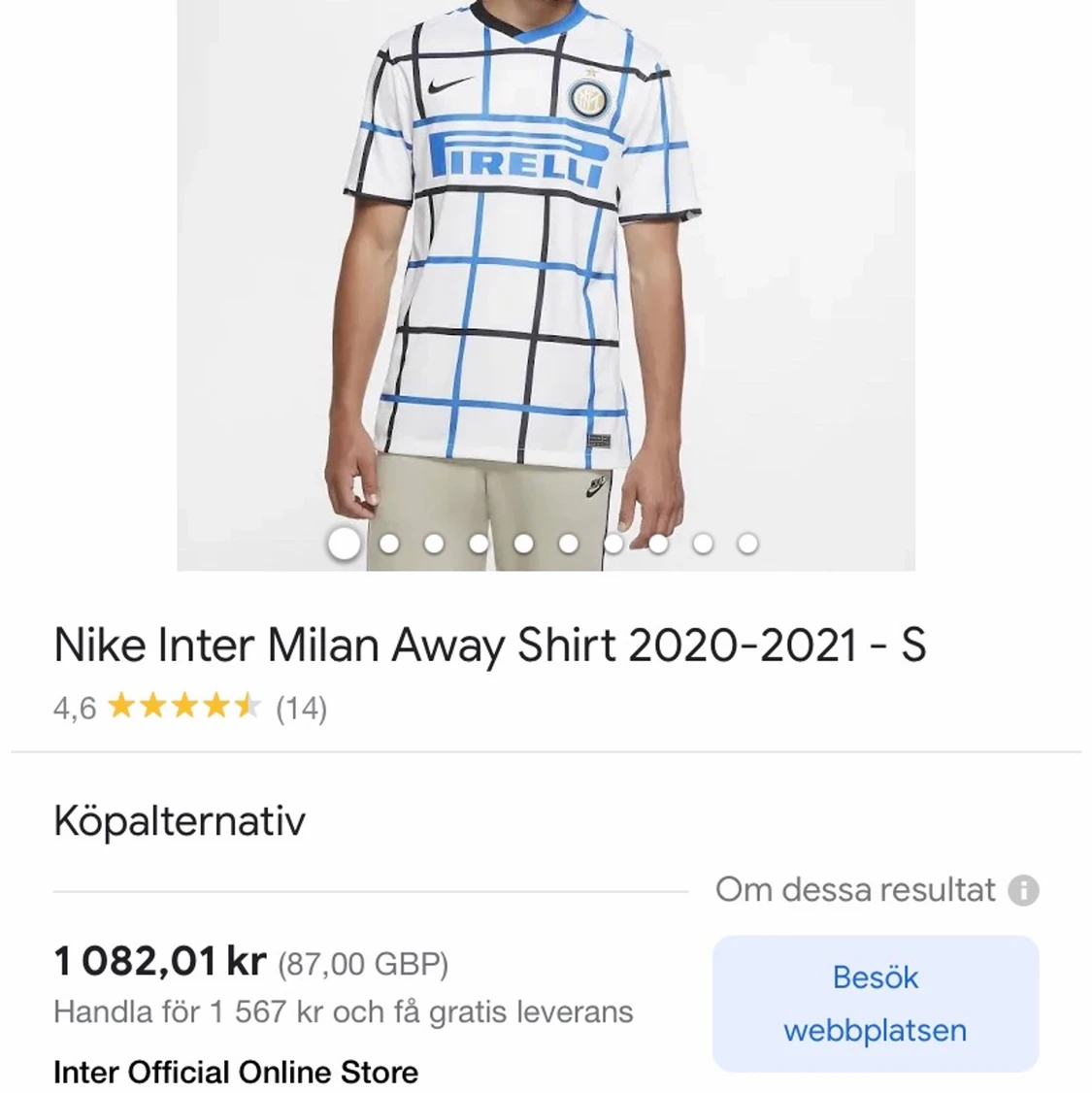Open the Inter Official Online Store link

tap(236, 1073)
